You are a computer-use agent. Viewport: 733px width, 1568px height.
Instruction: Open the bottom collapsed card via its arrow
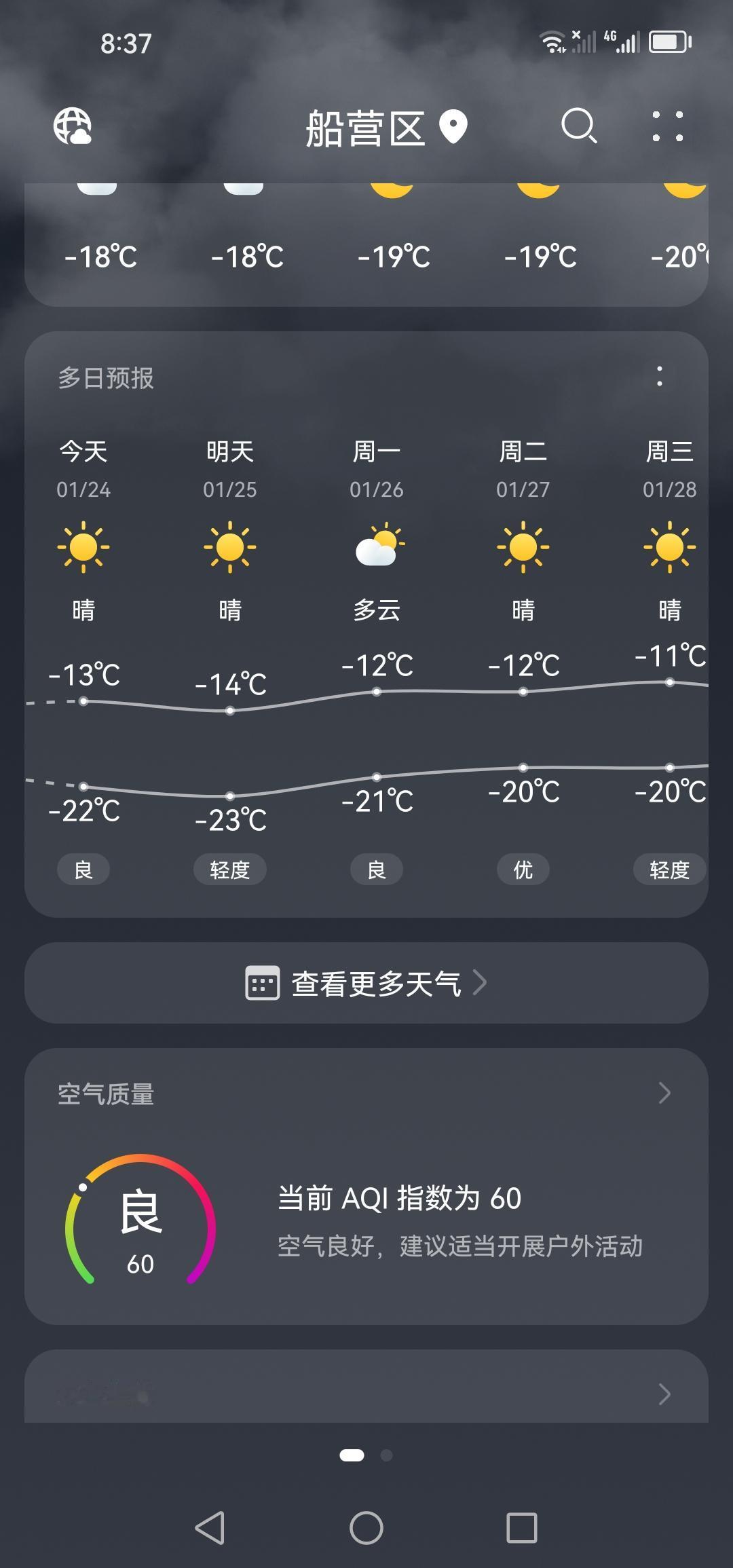tap(665, 1395)
